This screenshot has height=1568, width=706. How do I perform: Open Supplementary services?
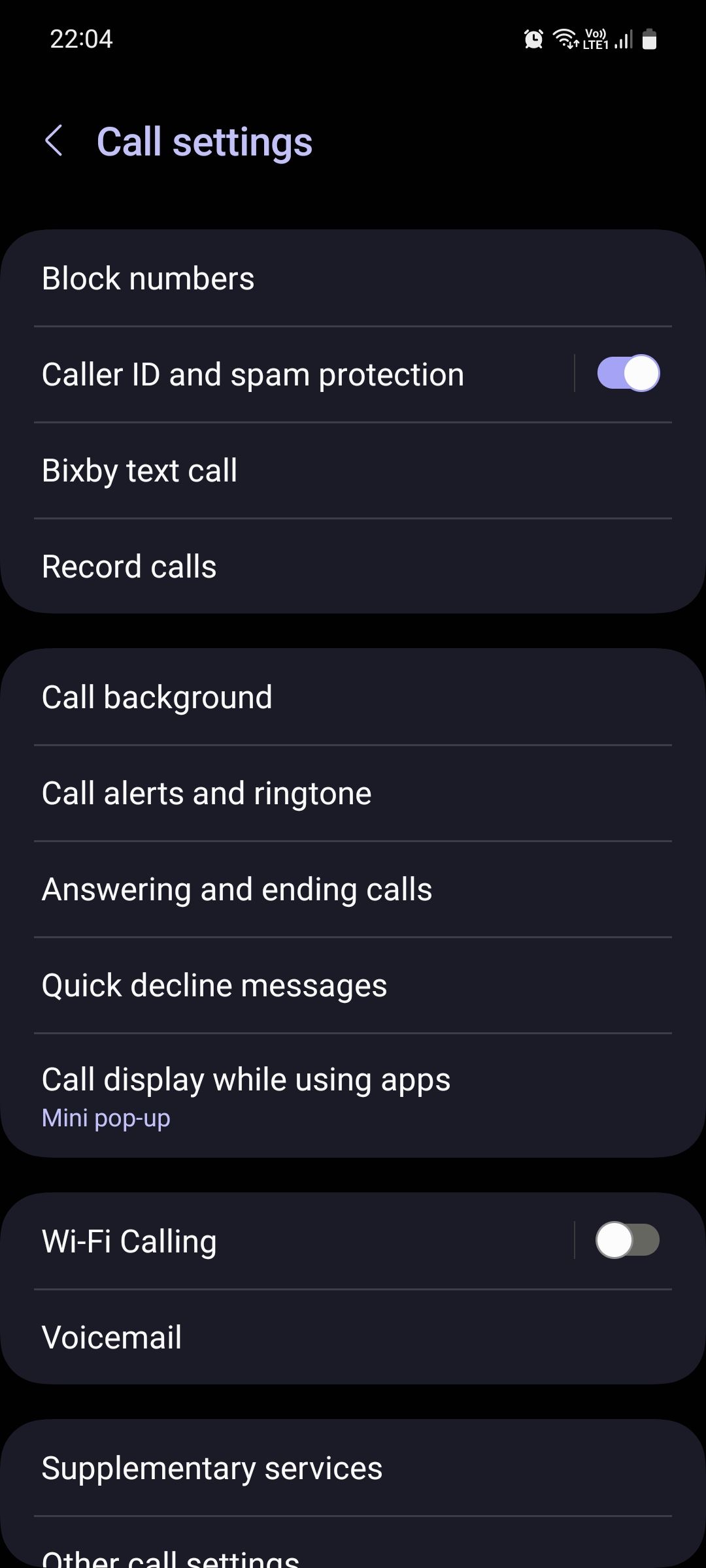tap(353, 1468)
